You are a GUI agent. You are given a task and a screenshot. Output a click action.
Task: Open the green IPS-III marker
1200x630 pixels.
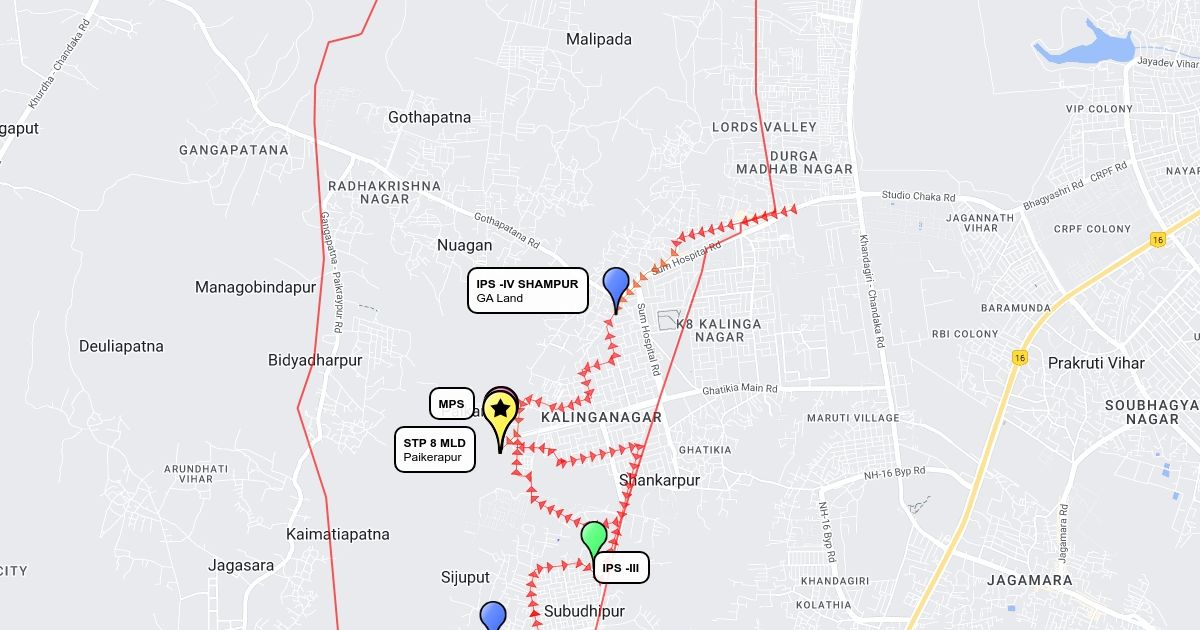[594, 541]
